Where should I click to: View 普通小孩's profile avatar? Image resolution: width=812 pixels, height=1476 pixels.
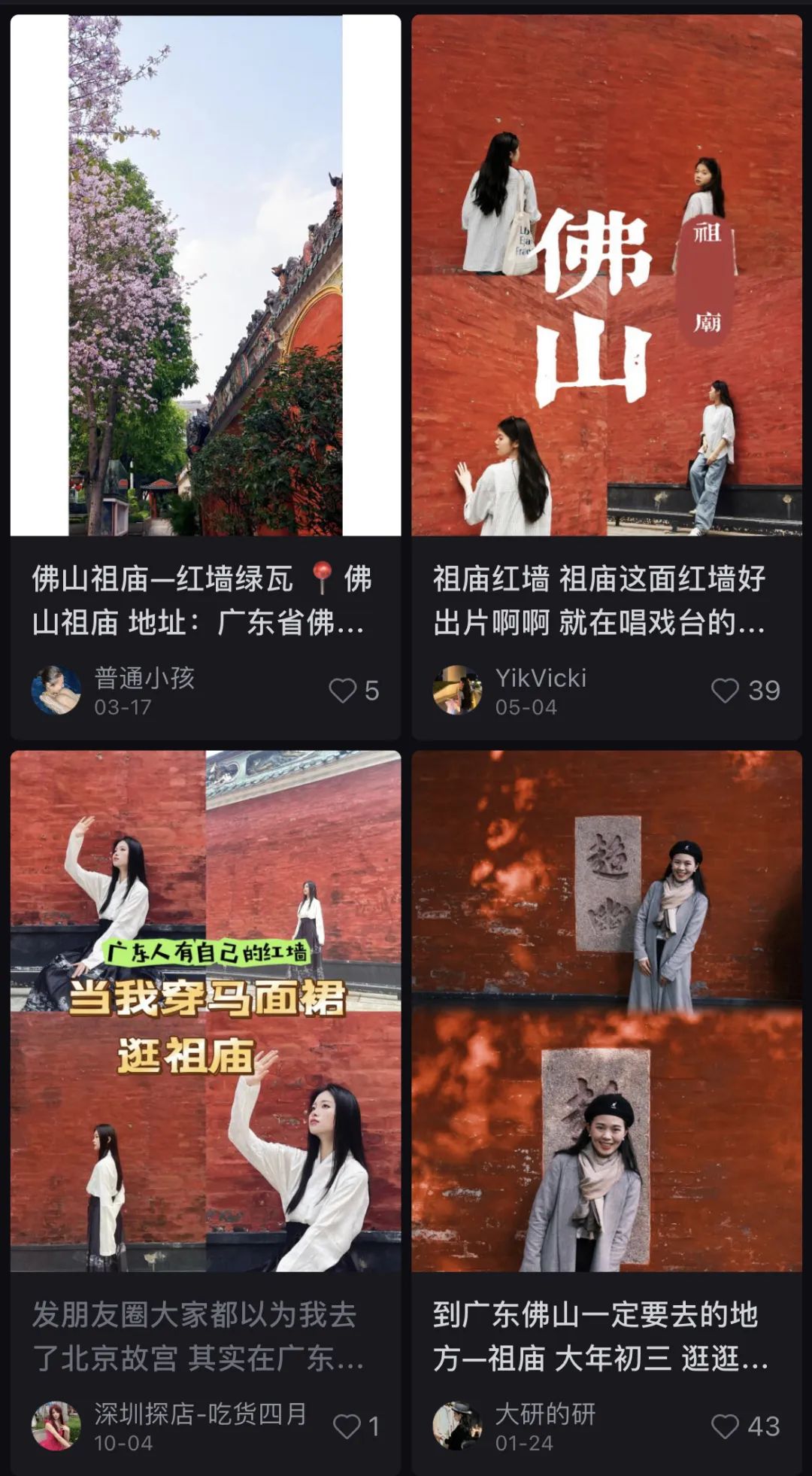coord(56,690)
